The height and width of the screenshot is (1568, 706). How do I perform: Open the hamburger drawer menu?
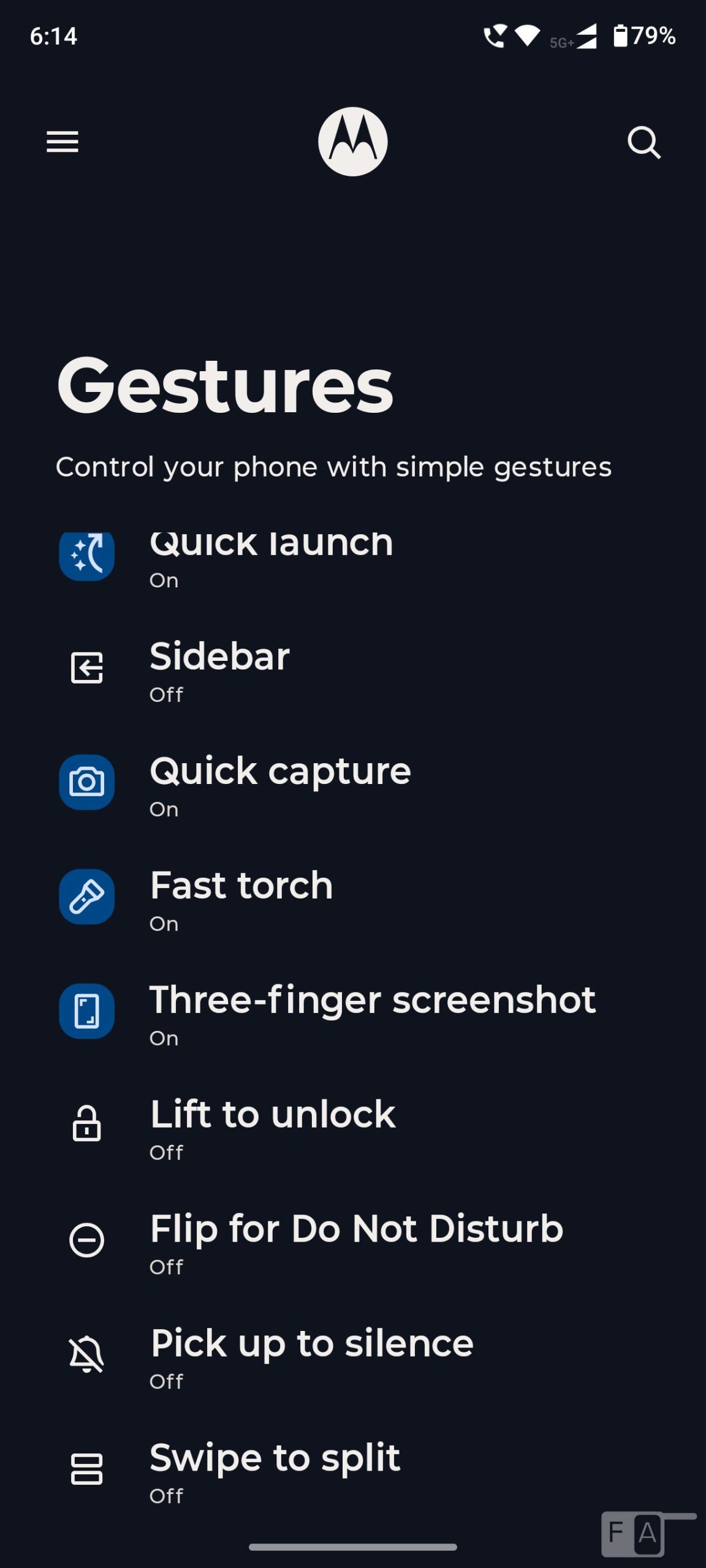tap(63, 141)
